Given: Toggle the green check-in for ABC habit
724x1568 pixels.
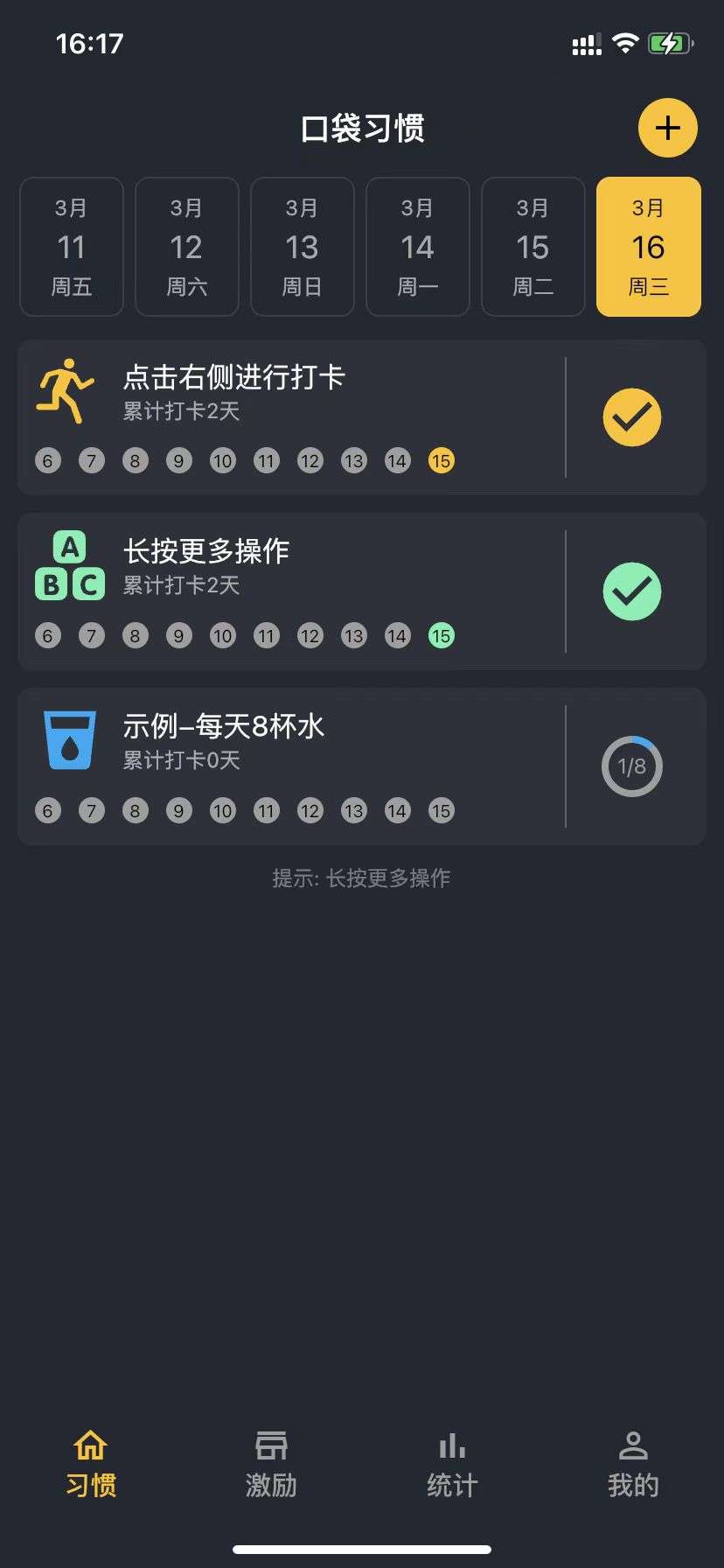Looking at the screenshot, I should 632,591.
